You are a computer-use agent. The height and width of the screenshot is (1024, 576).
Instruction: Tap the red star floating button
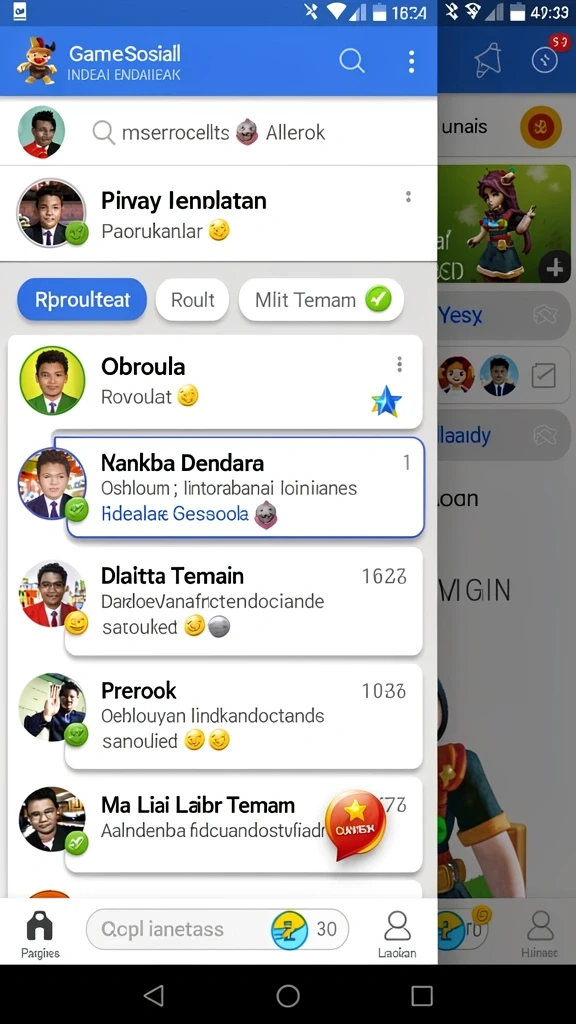coord(355,824)
